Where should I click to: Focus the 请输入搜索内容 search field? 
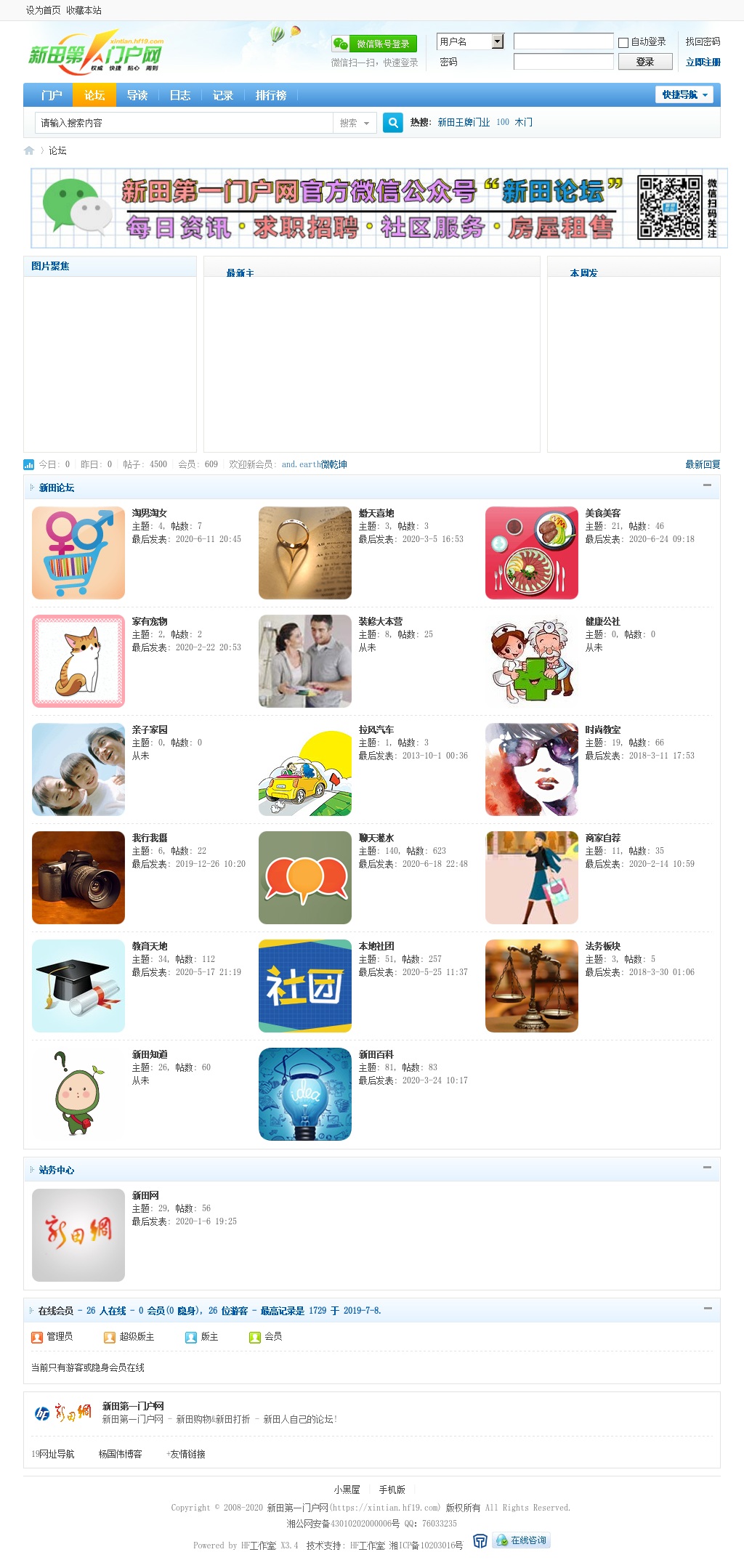(182, 123)
